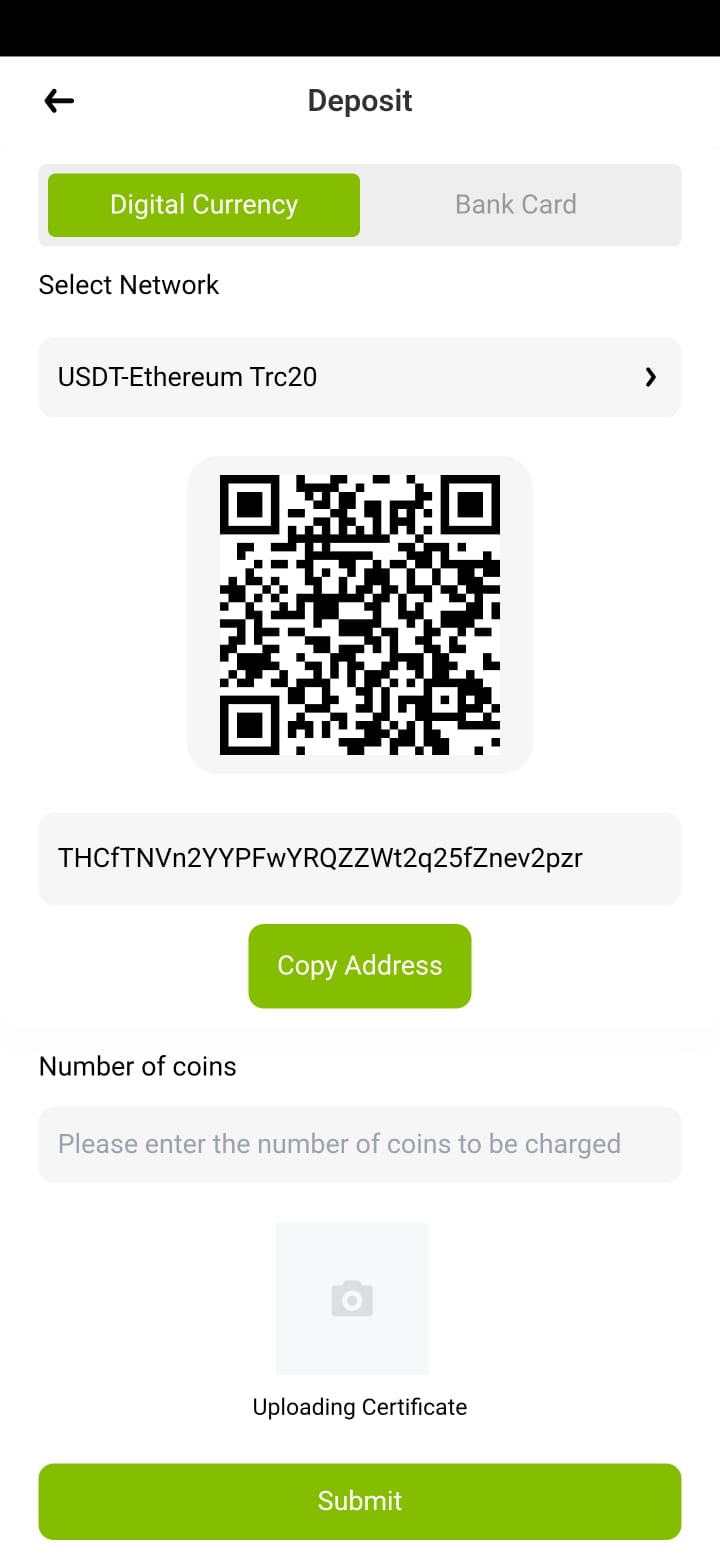720x1560 pixels.
Task: Upload a certificate via the camera box
Action: [x=352, y=1298]
